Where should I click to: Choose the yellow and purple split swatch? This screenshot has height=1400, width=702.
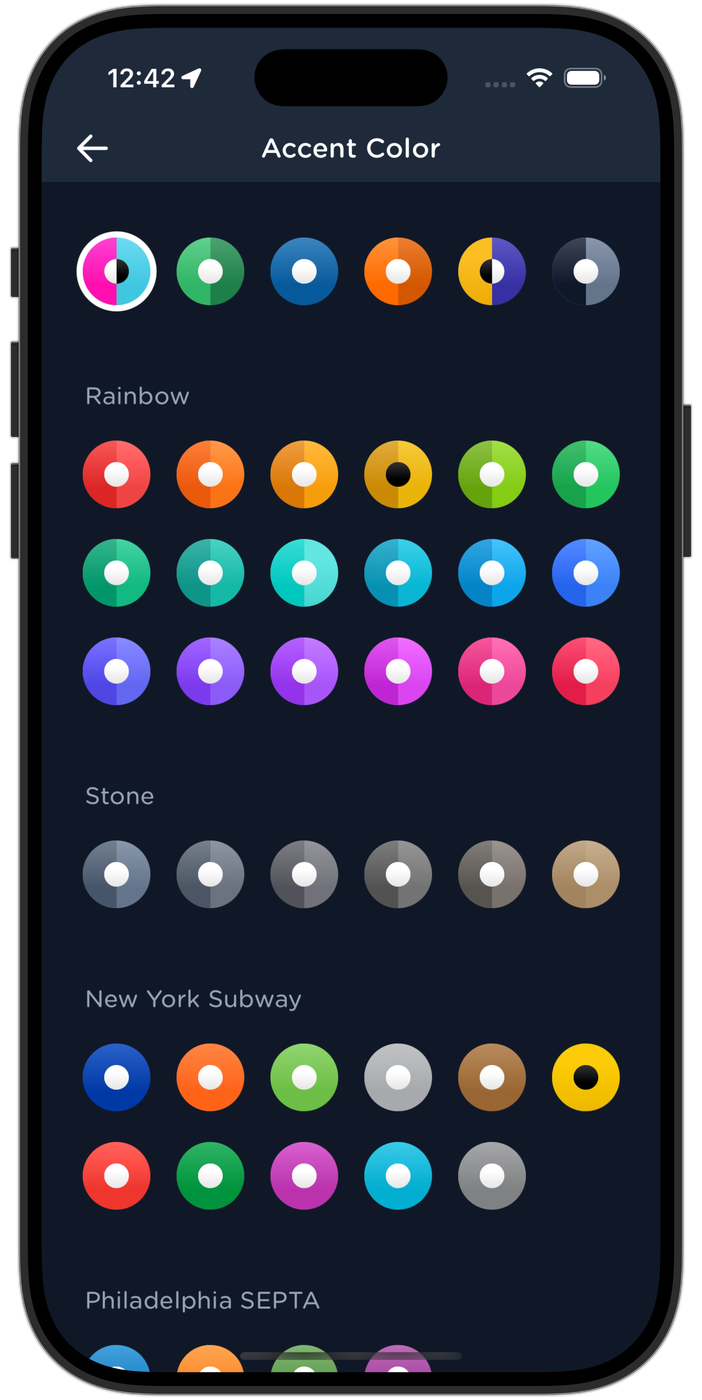coord(492,271)
